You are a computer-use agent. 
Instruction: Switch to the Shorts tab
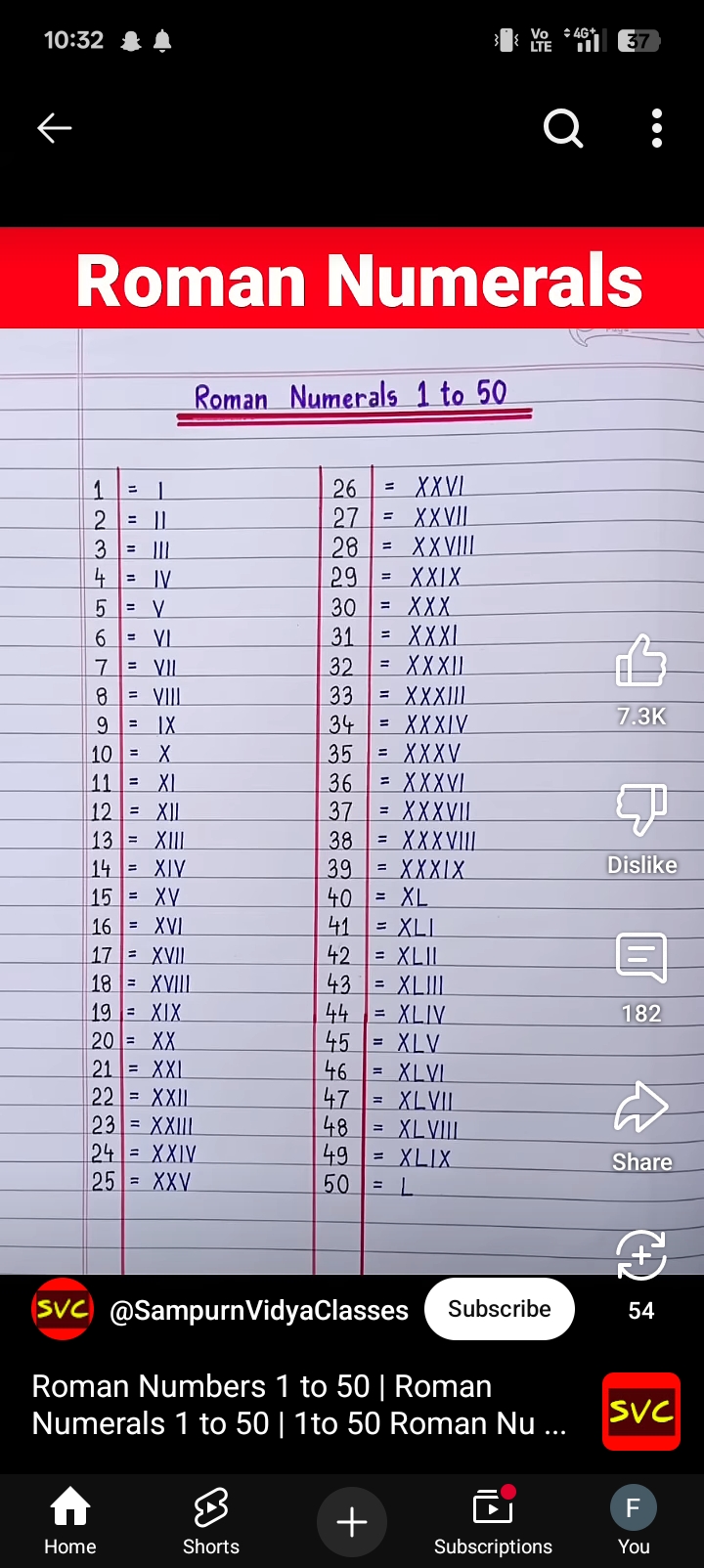211,1521
